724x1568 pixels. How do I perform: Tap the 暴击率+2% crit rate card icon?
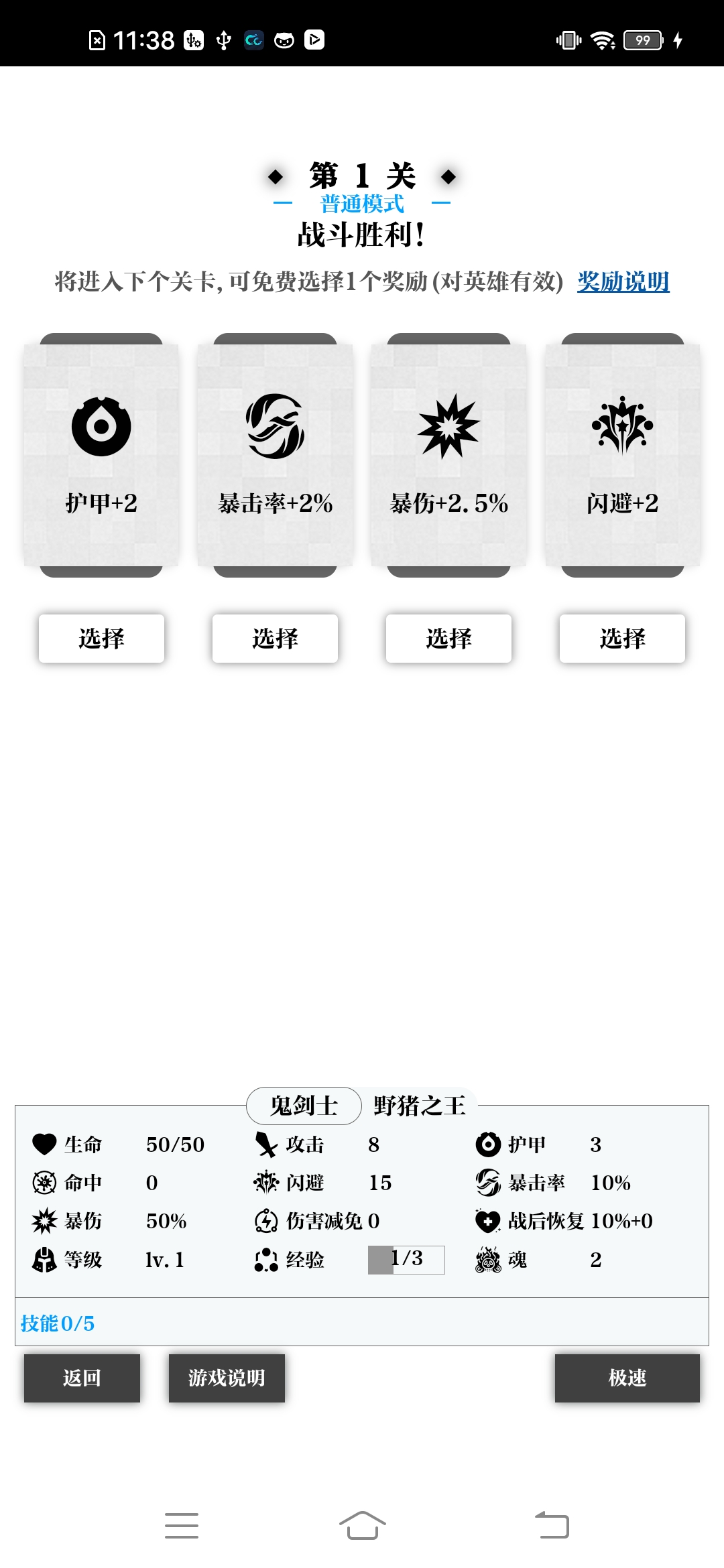pyautogui.click(x=274, y=426)
